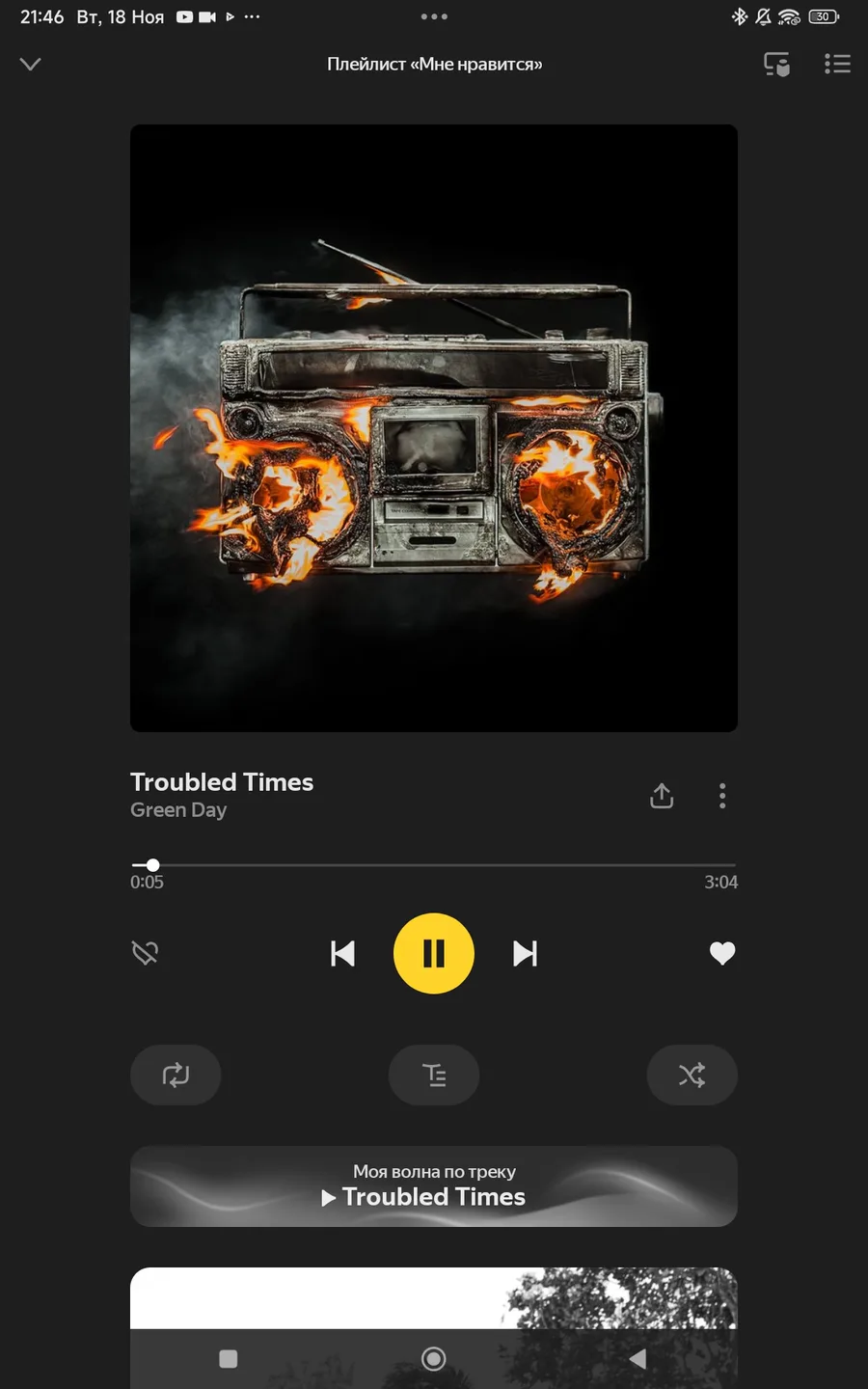The image size is (868, 1389).
Task: Tap the playback progress bar
Action: pyautogui.click(x=434, y=865)
